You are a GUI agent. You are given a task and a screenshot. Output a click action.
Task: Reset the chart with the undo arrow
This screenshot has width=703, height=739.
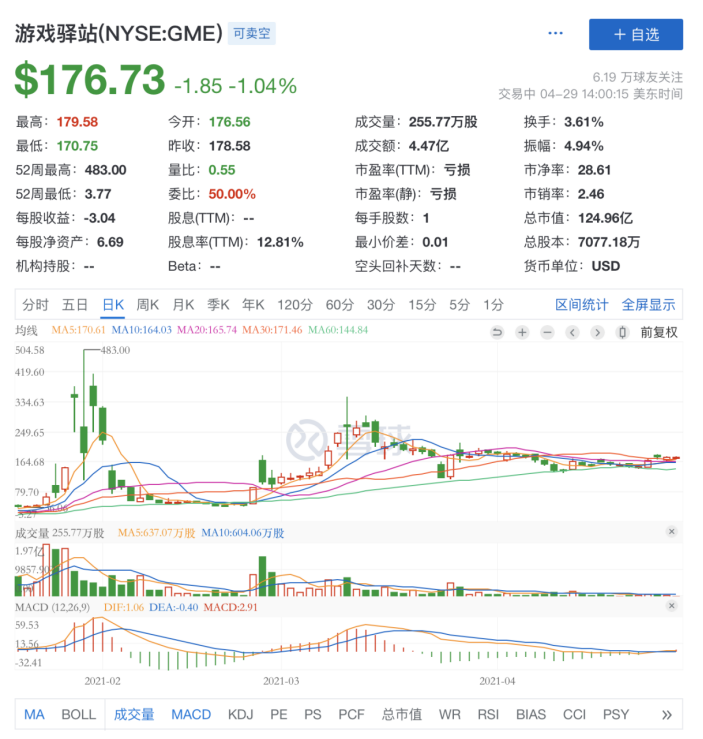click(496, 332)
